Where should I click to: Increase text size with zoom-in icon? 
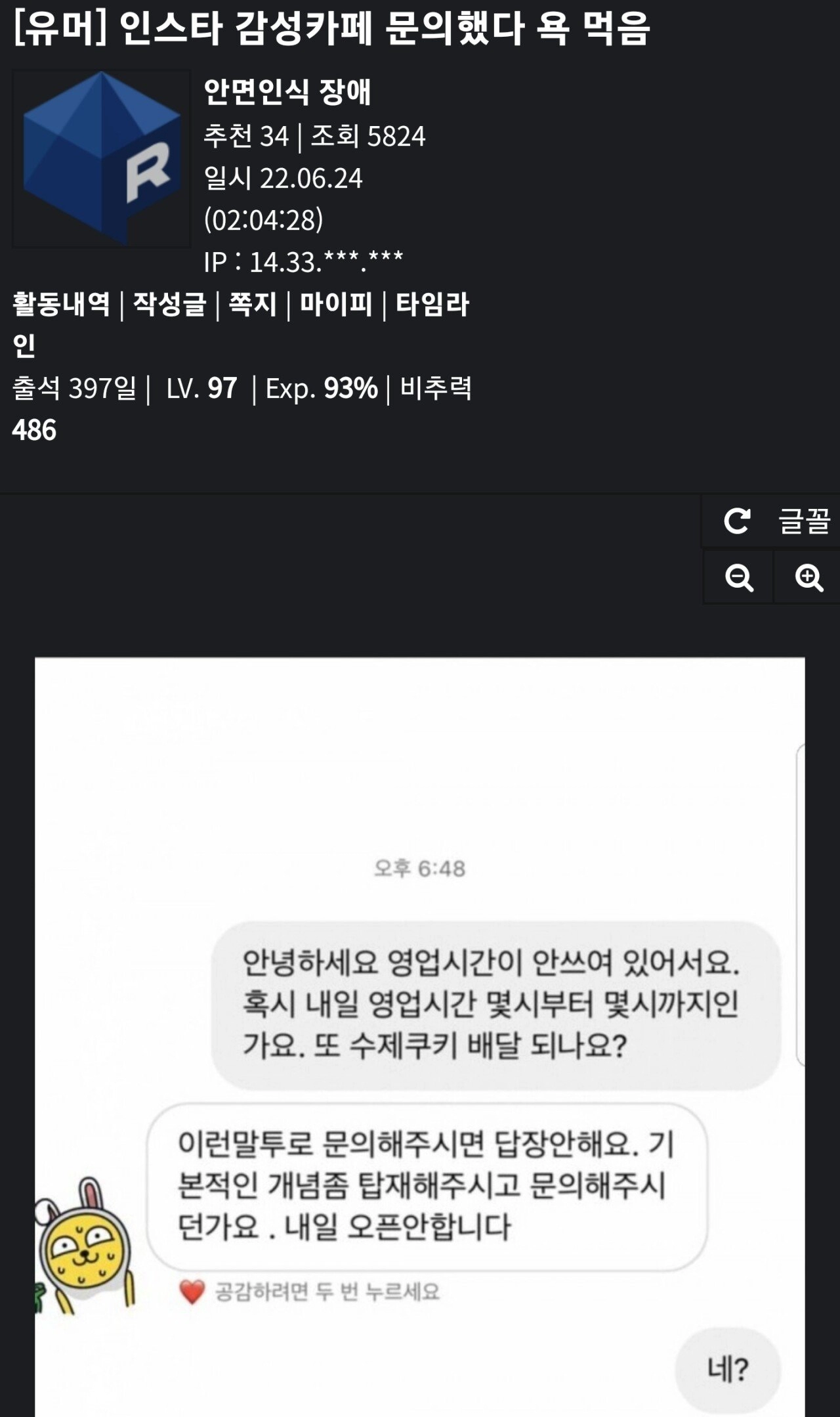pos(808,578)
